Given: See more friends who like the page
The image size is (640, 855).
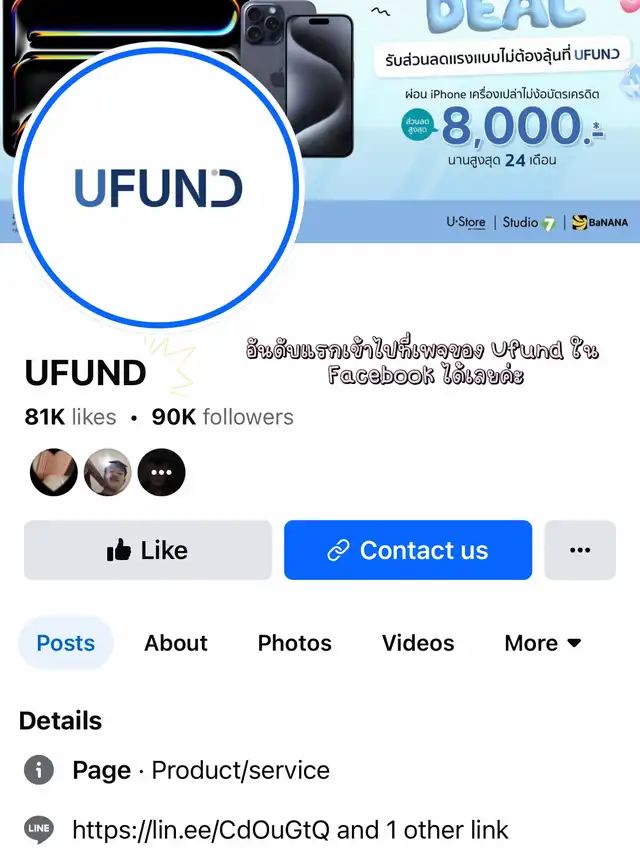Looking at the screenshot, I should [x=161, y=472].
